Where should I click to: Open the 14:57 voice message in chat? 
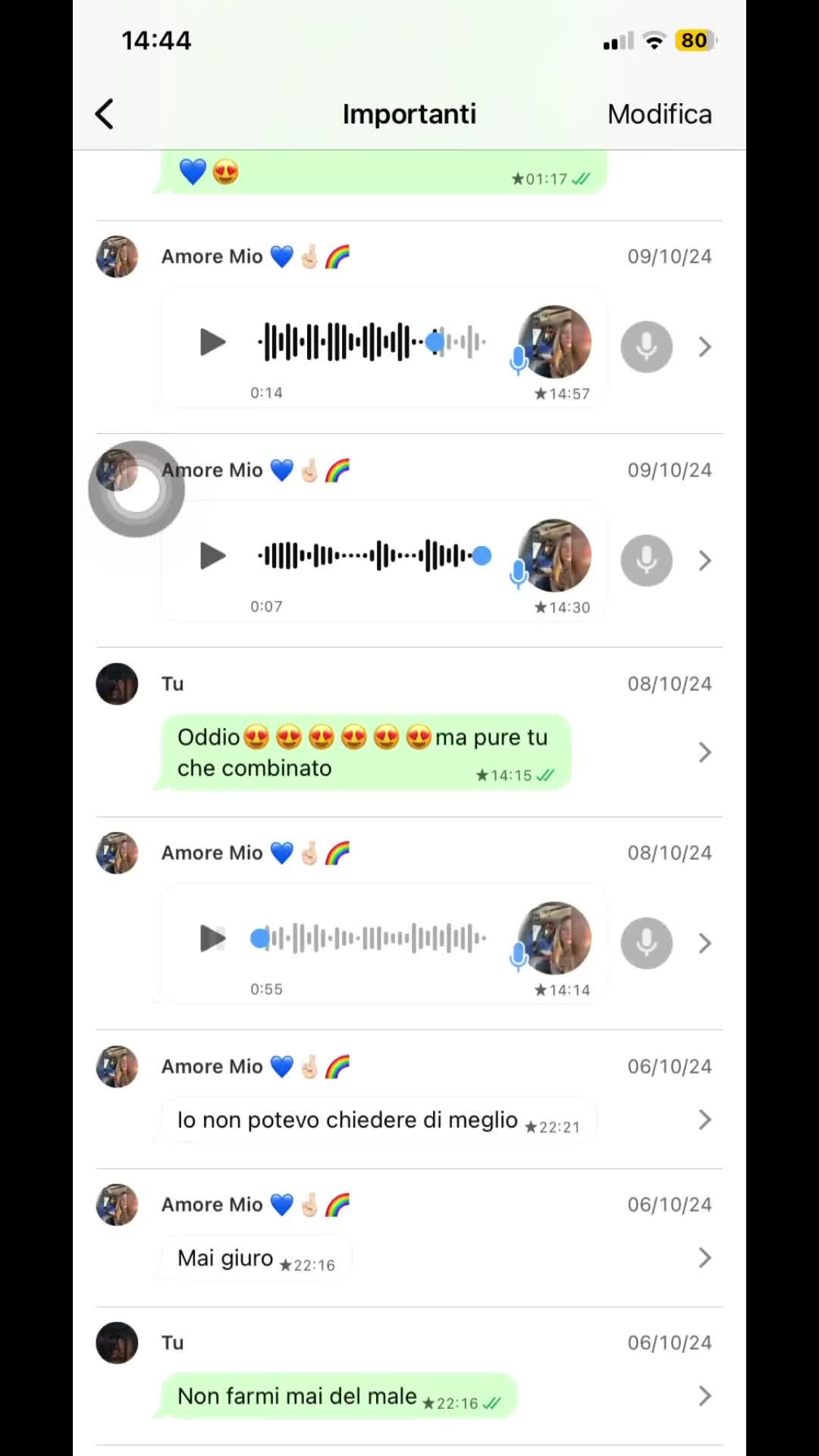704,347
